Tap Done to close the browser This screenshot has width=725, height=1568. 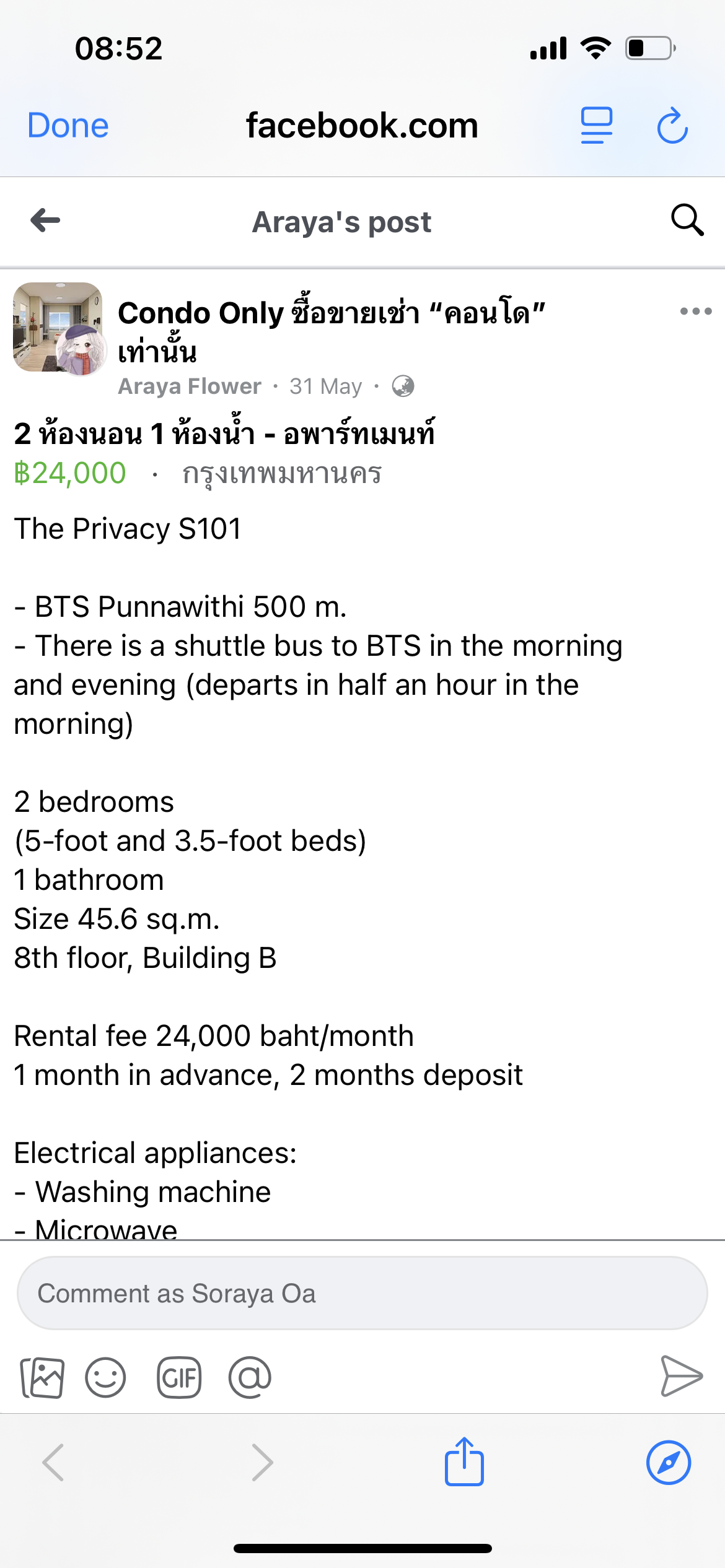[68, 126]
